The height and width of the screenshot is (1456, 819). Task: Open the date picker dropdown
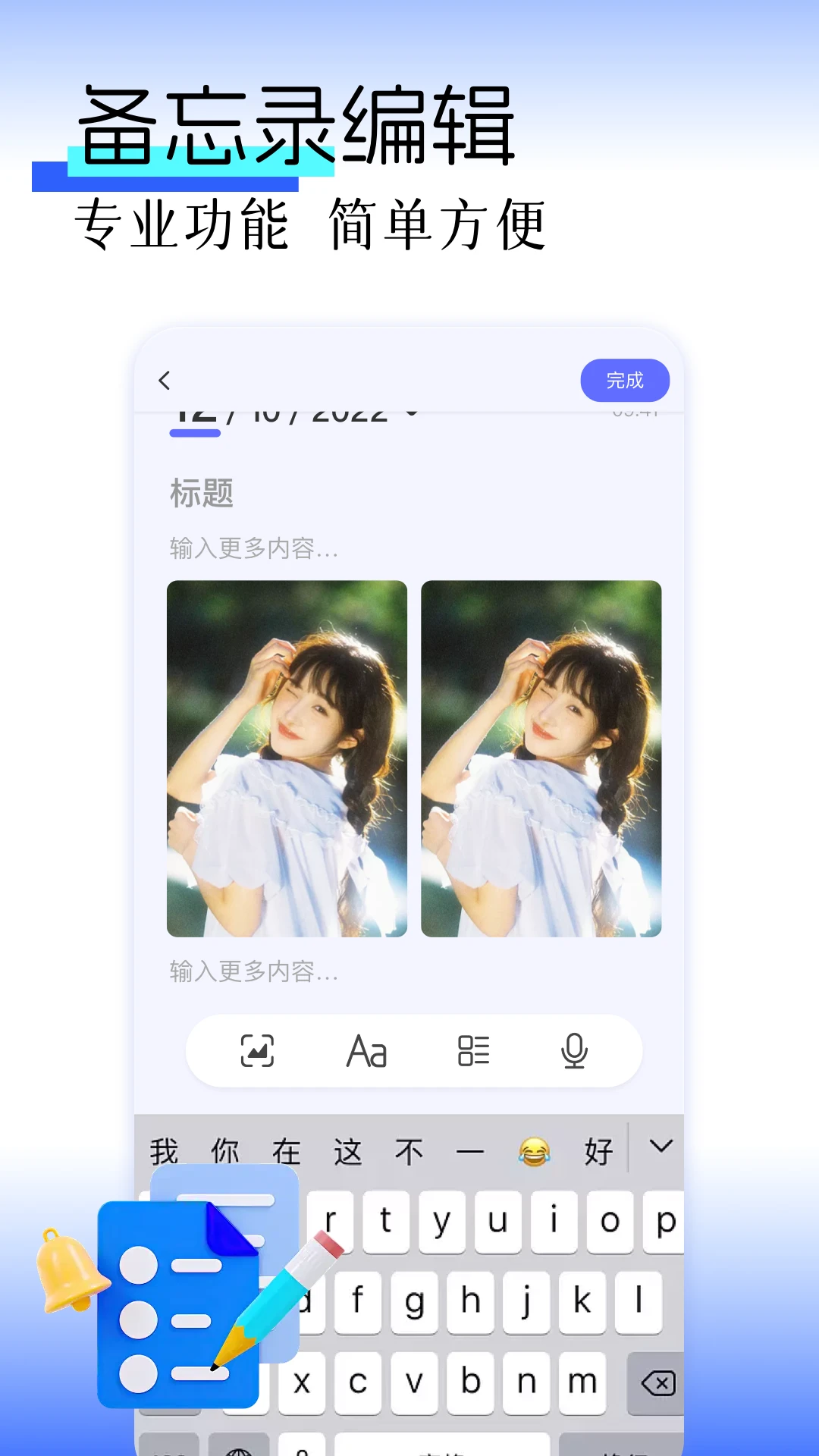pyautogui.click(x=413, y=413)
